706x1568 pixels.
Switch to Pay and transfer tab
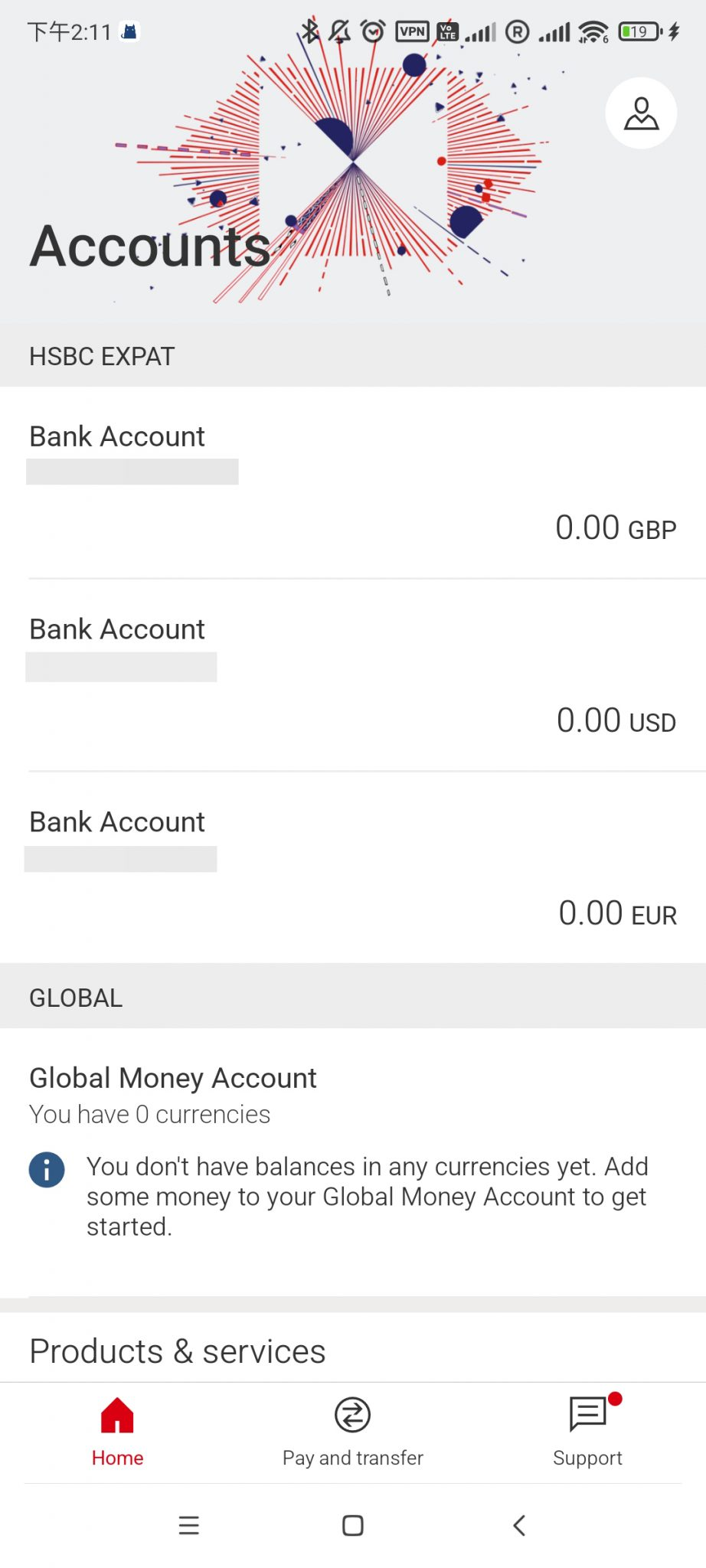pyautogui.click(x=353, y=1431)
